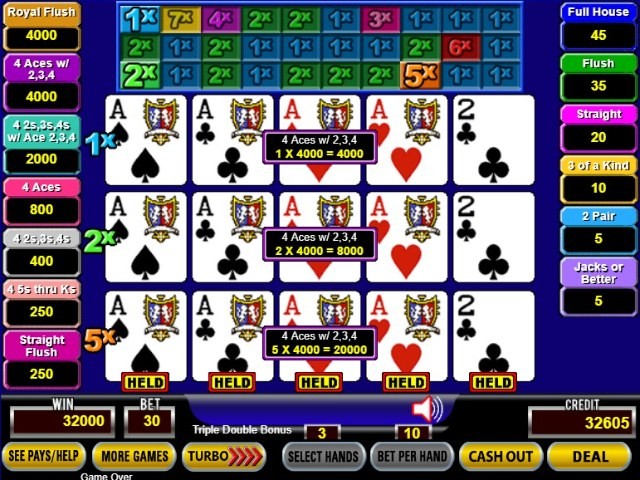This screenshot has width=640, height=480.
Task: Tap the DEAL button
Action: (x=591, y=456)
